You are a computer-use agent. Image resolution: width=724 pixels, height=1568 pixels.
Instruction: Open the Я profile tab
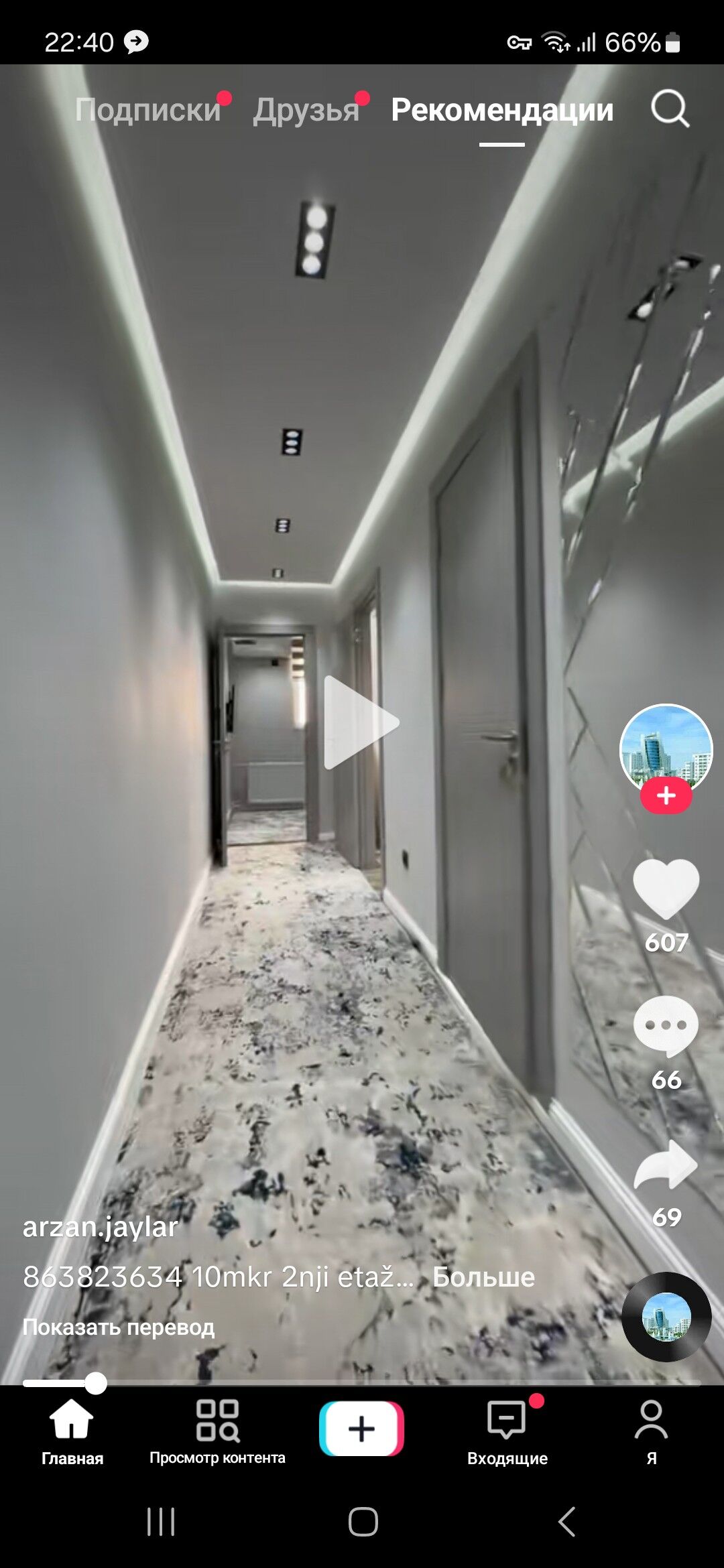(x=651, y=1430)
